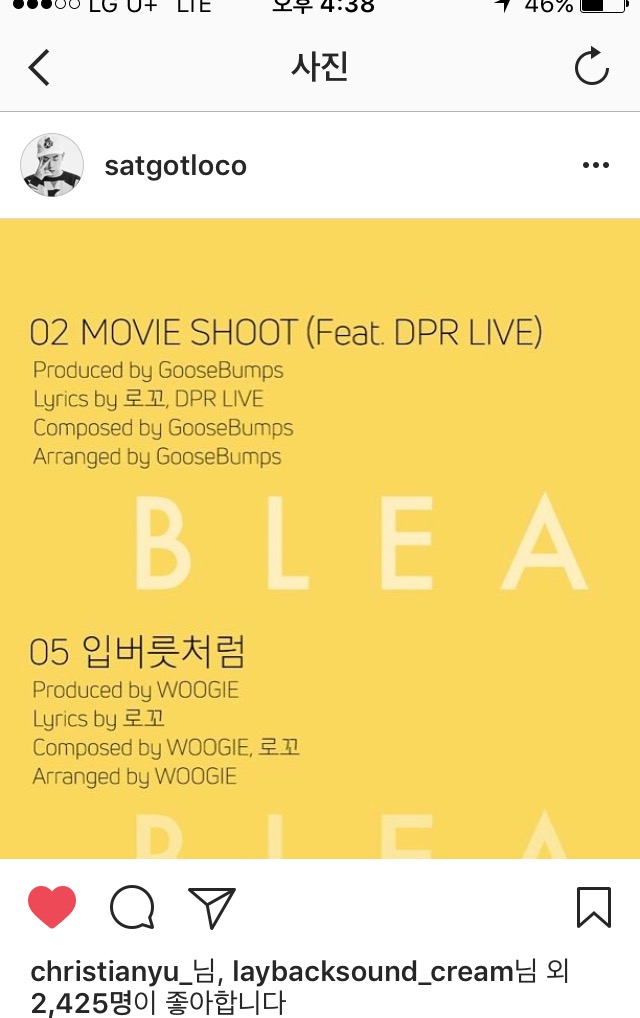
Task: Unlike the post with the heart icon
Action: [x=52, y=907]
